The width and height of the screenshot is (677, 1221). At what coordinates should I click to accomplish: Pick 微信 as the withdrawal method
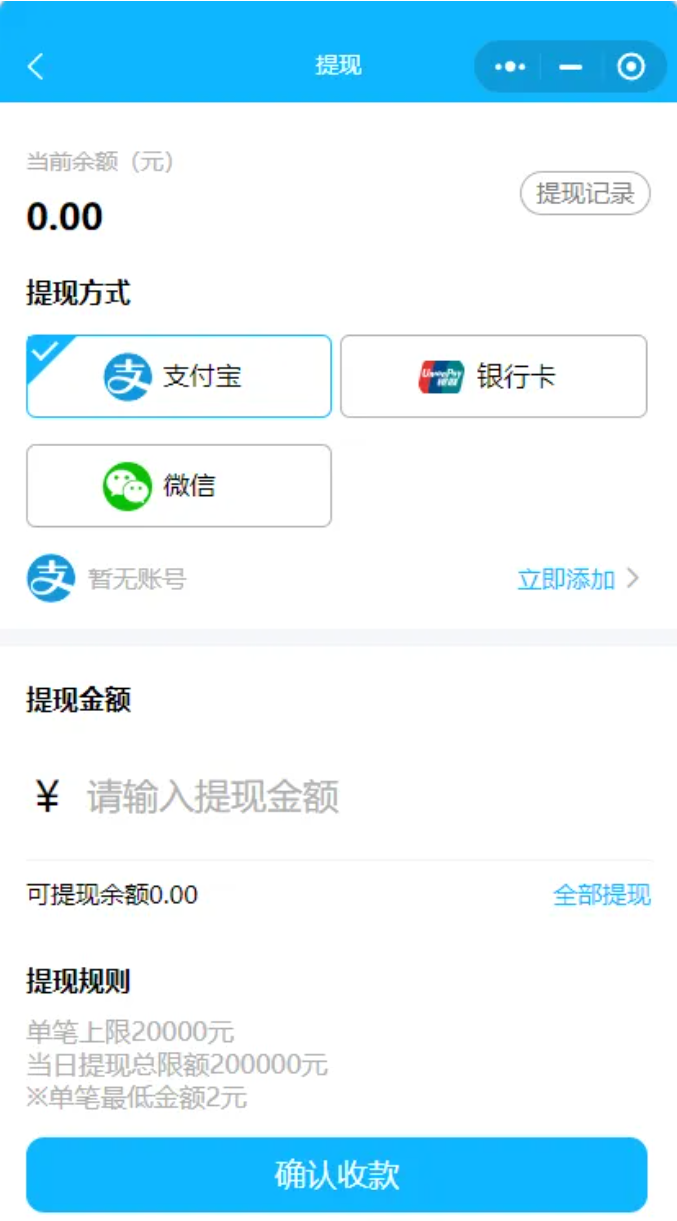[x=179, y=486]
